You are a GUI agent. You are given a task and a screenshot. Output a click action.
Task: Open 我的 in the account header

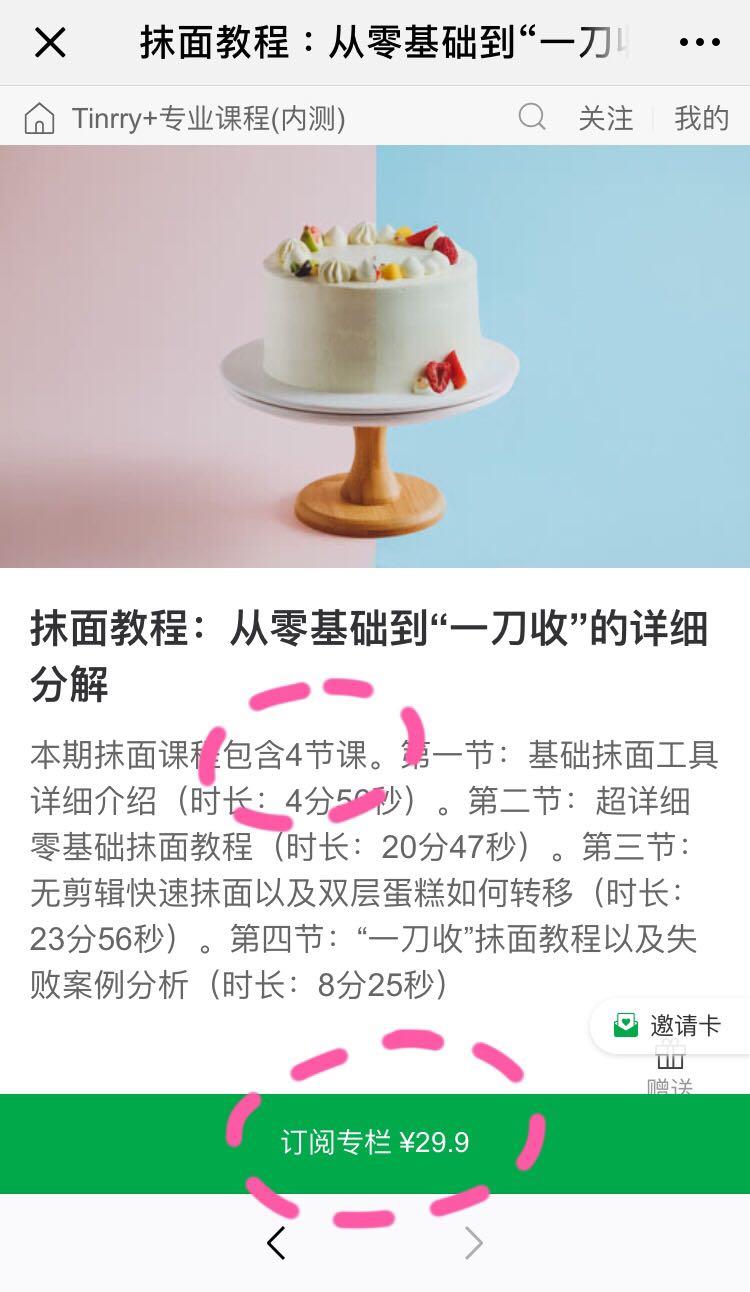701,117
